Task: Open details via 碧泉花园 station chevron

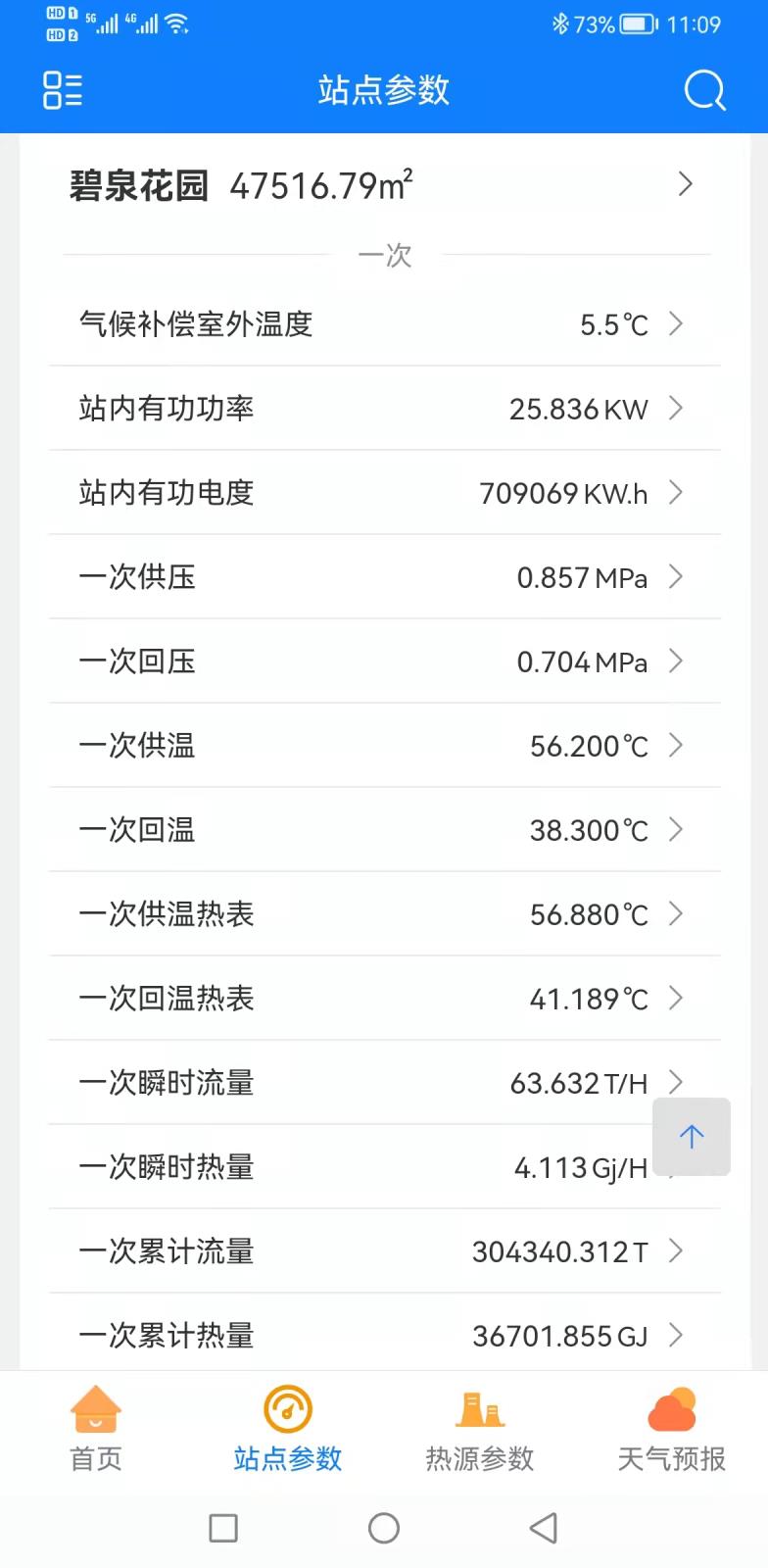Action: 685,184
